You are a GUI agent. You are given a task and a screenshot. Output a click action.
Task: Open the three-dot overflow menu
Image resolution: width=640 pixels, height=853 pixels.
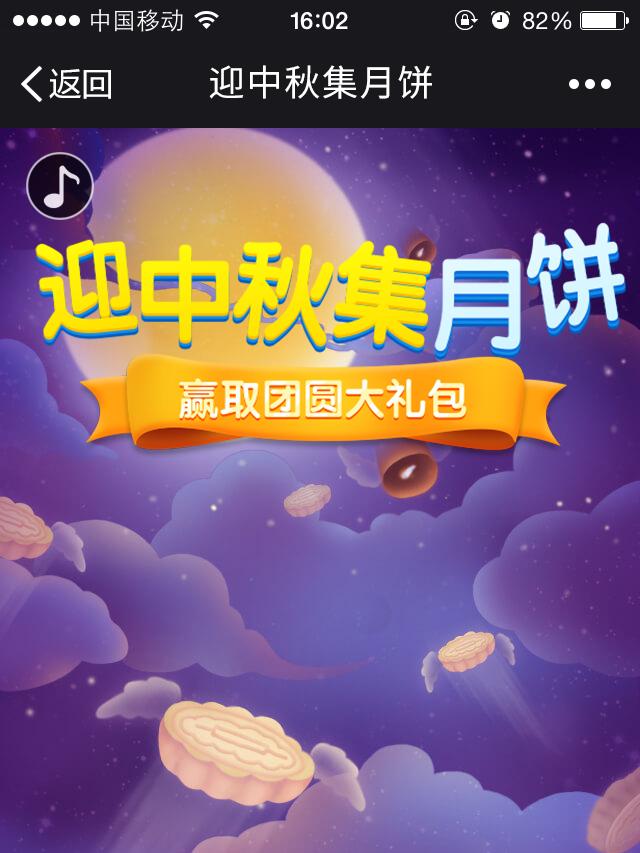pyautogui.click(x=590, y=85)
